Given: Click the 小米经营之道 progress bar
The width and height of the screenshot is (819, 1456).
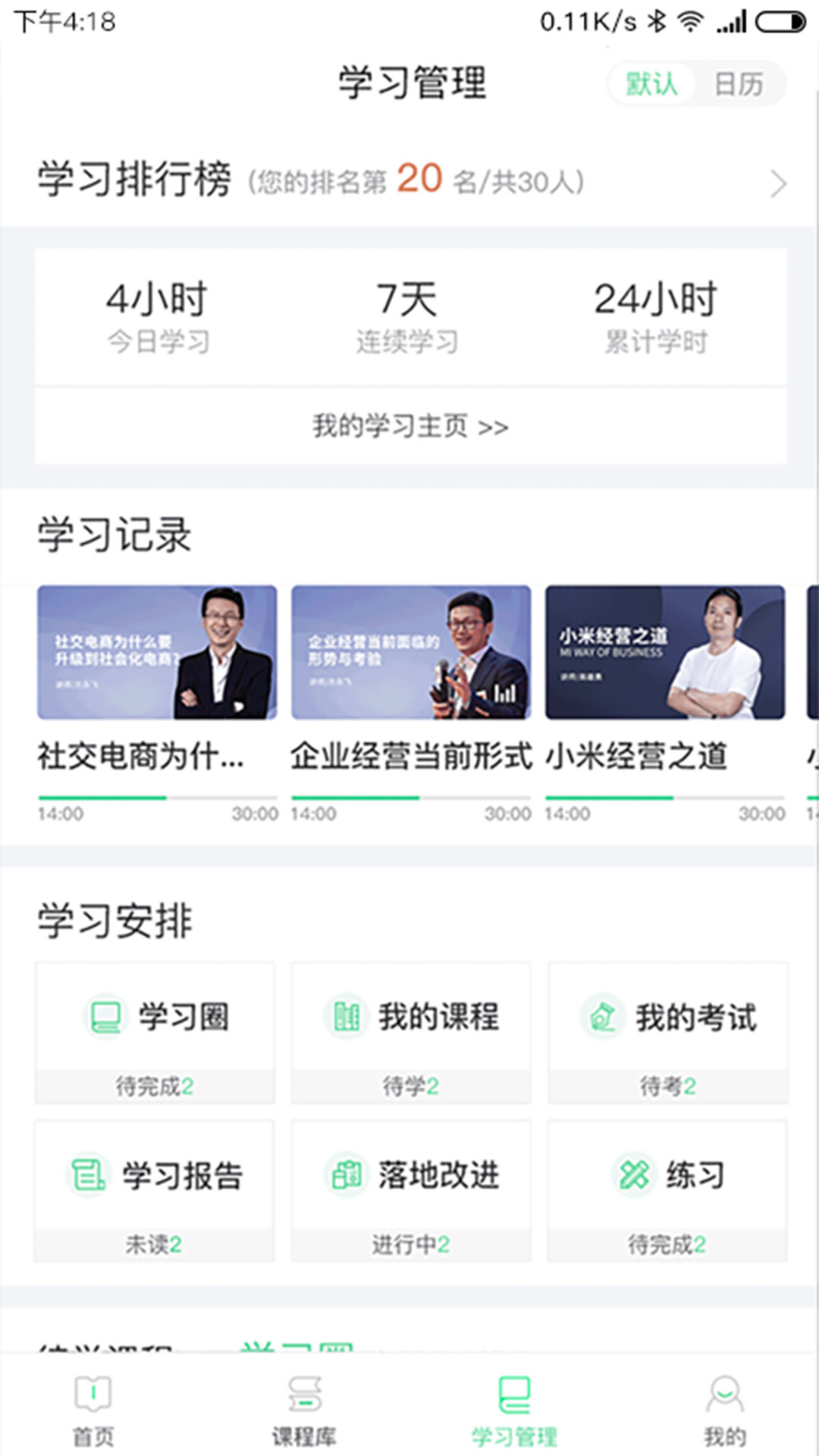Looking at the screenshot, I should [664, 798].
